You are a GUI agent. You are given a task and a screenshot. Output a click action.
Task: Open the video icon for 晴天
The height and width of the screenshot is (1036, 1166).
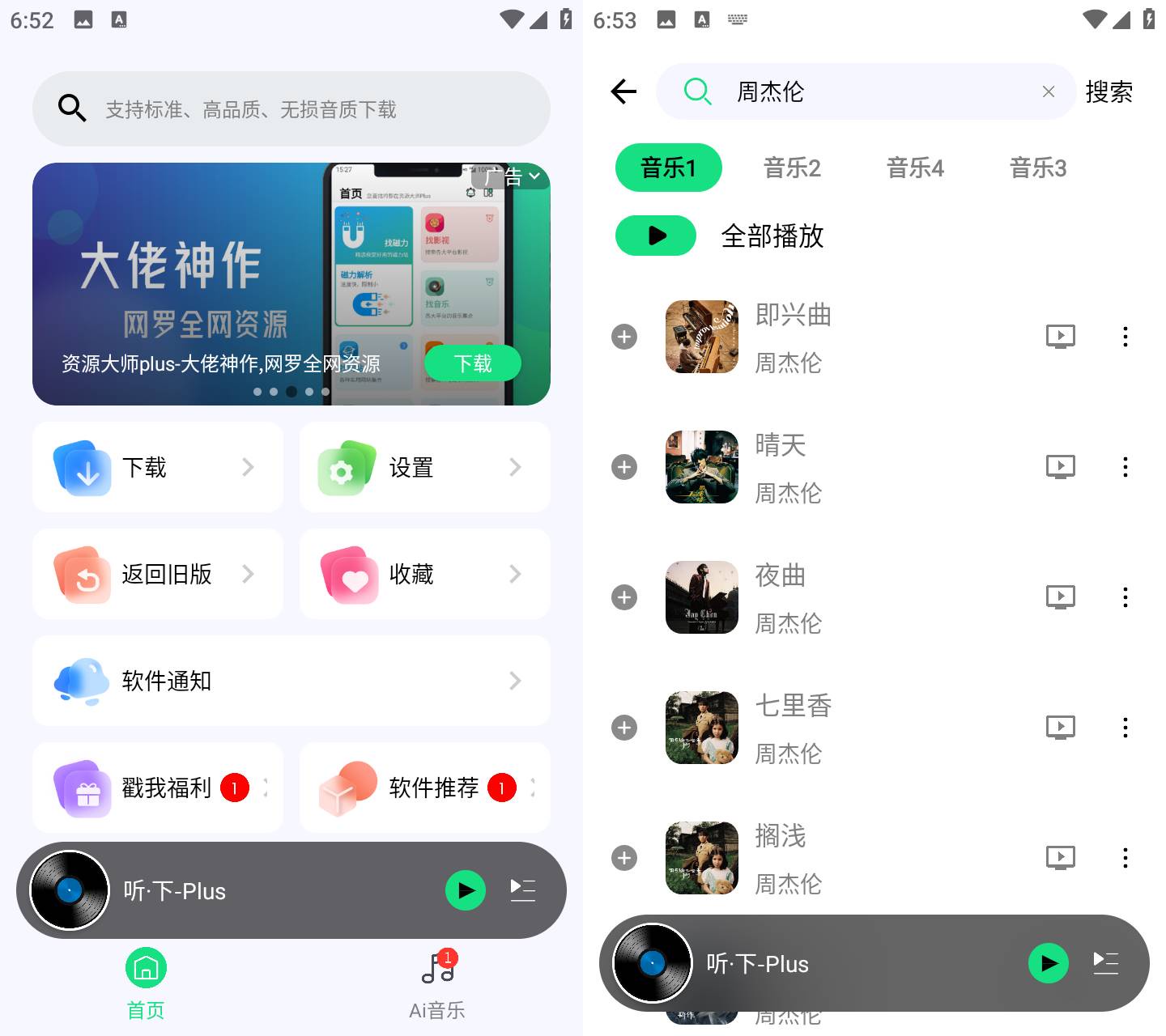(x=1060, y=466)
